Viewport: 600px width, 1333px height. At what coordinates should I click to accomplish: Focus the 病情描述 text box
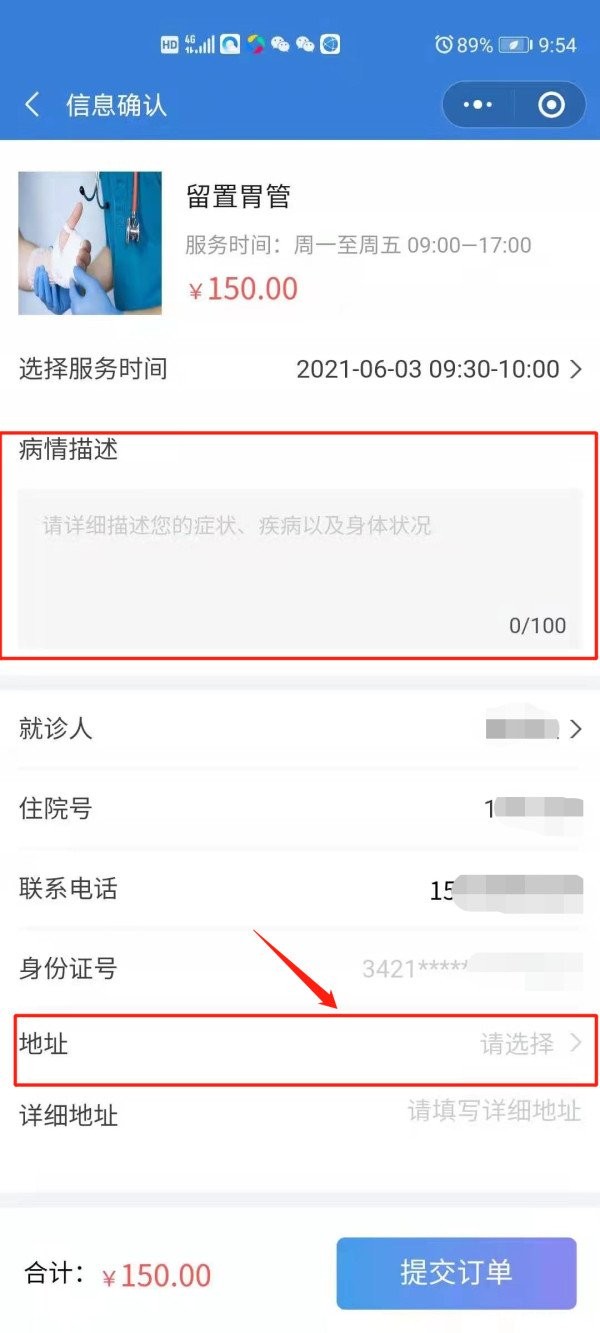coord(299,565)
